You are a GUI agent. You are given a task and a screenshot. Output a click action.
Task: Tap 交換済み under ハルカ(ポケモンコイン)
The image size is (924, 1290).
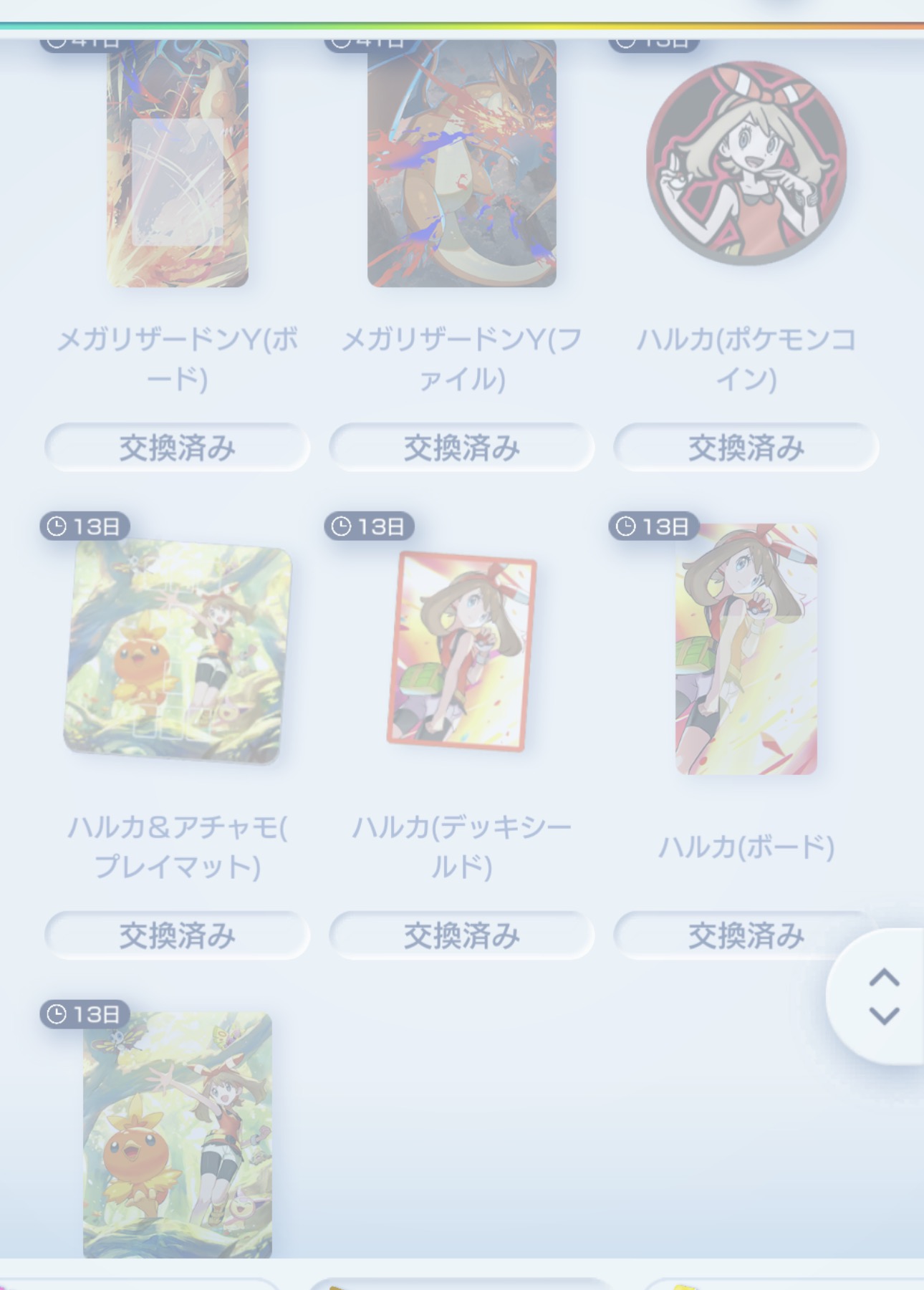pos(746,448)
